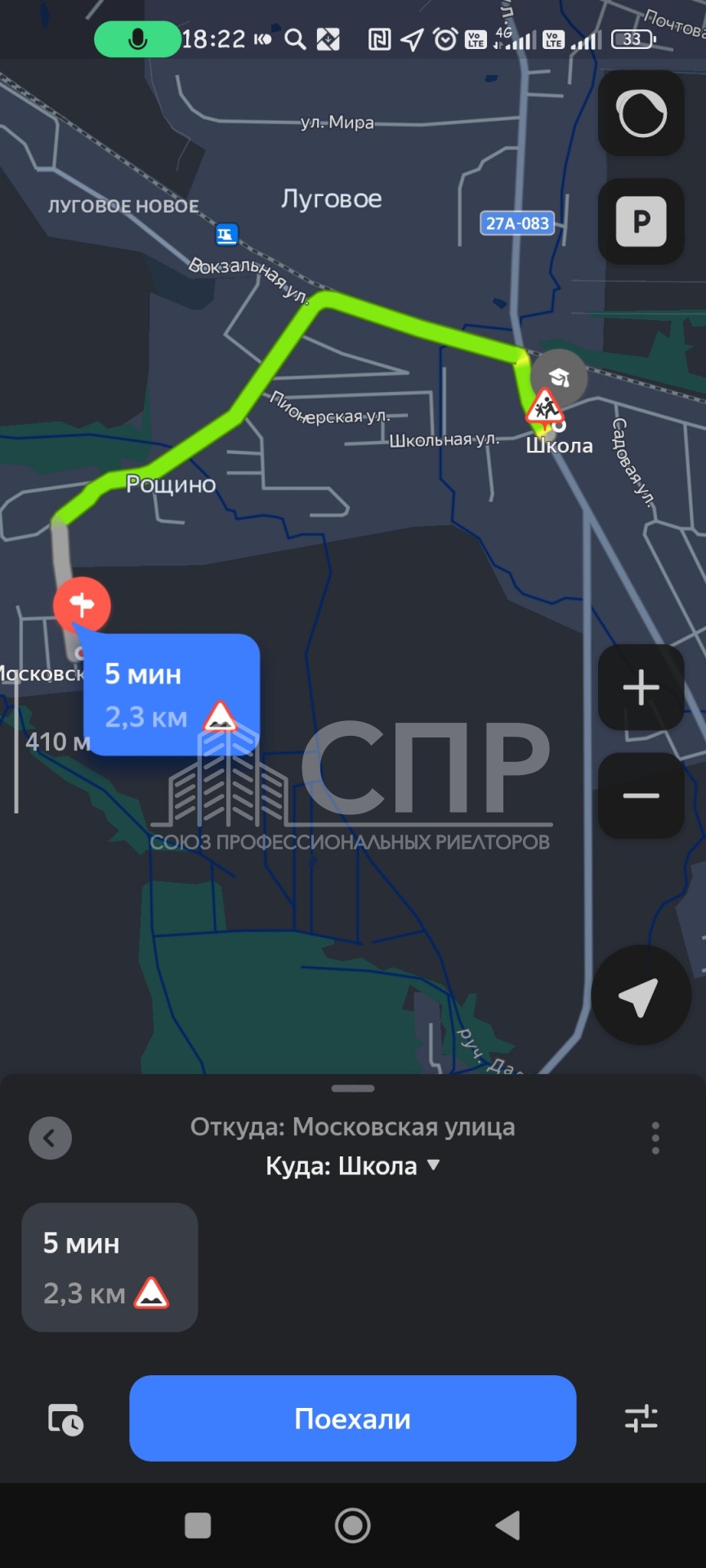The image size is (706, 1568).
Task: Tap the system home button
Action: coord(353,1525)
